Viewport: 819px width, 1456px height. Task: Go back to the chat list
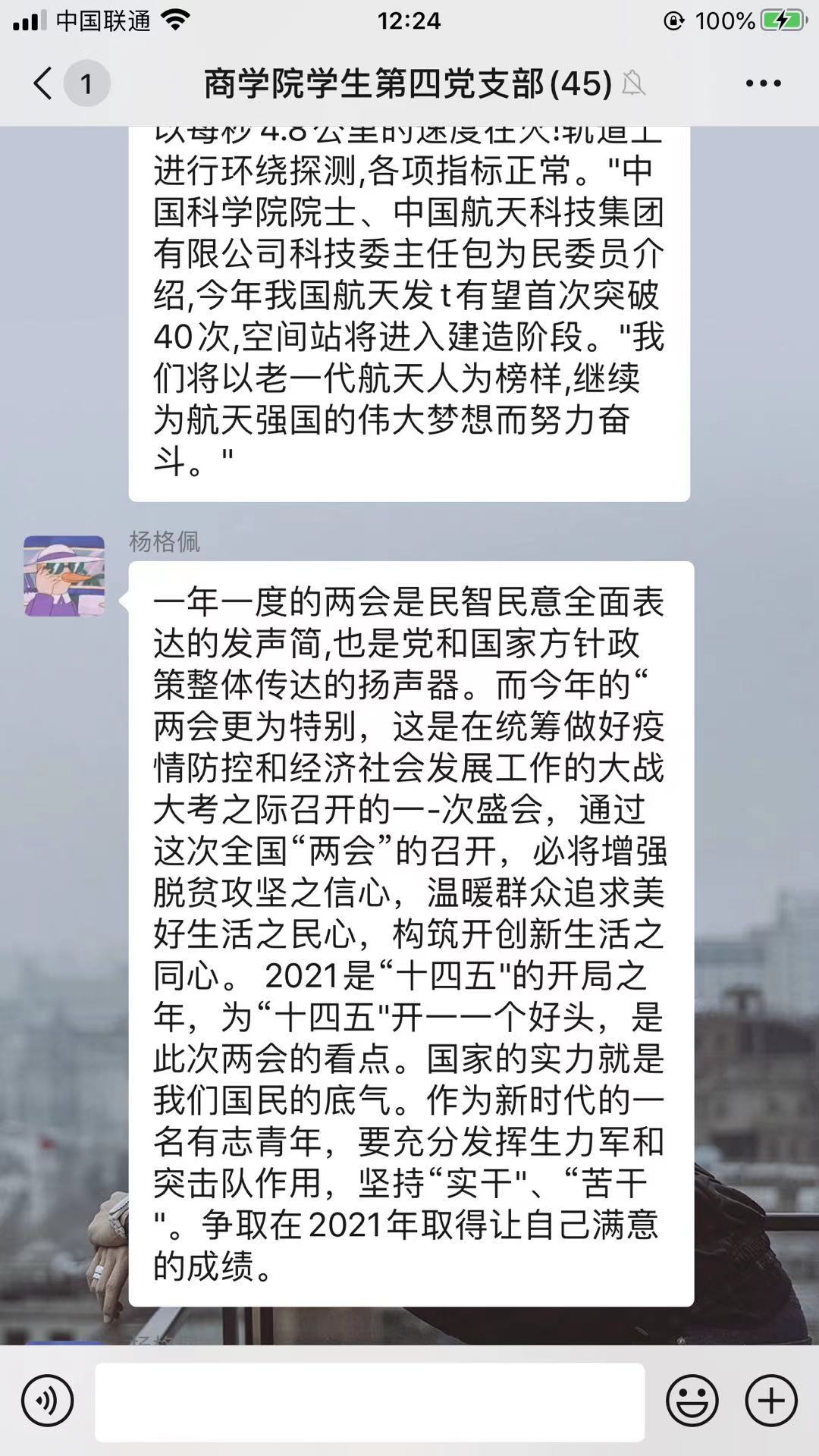pos(44,83)
